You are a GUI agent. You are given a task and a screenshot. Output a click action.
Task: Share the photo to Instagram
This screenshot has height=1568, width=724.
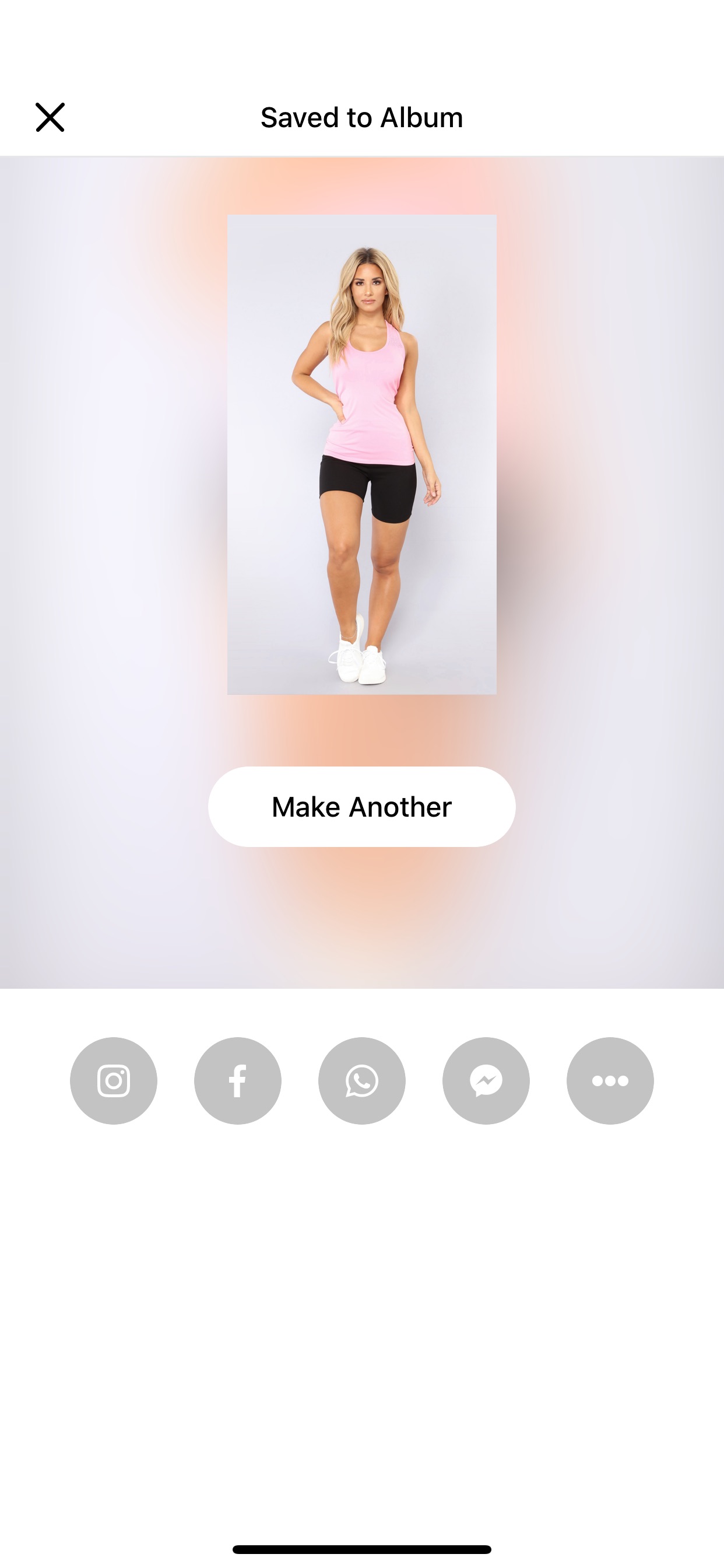[x=114, y=1080]
